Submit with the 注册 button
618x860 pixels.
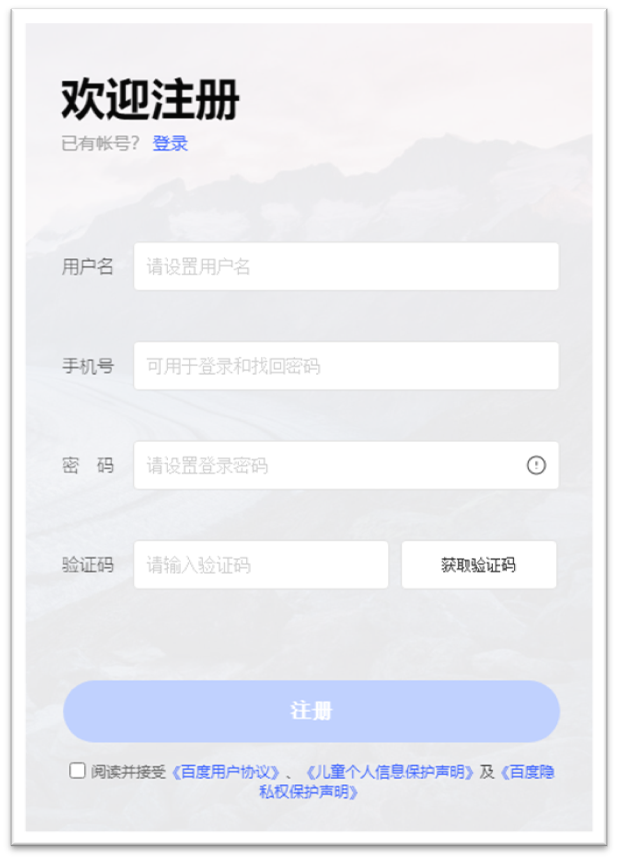click(311, 711)
